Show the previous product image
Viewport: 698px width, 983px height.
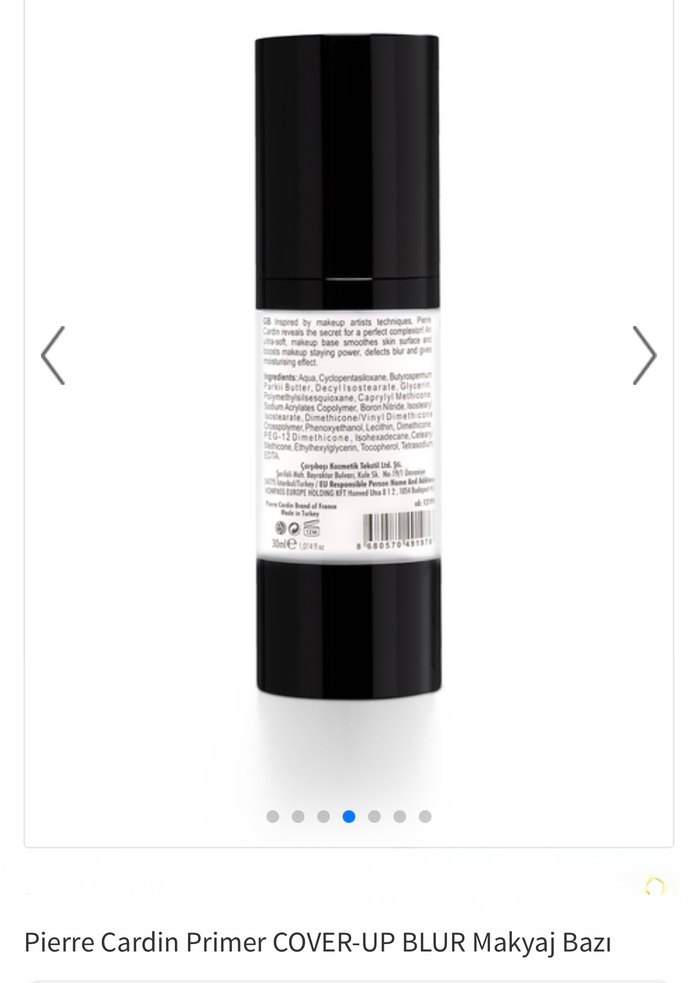pyautogui.click(x=53, y=355)
